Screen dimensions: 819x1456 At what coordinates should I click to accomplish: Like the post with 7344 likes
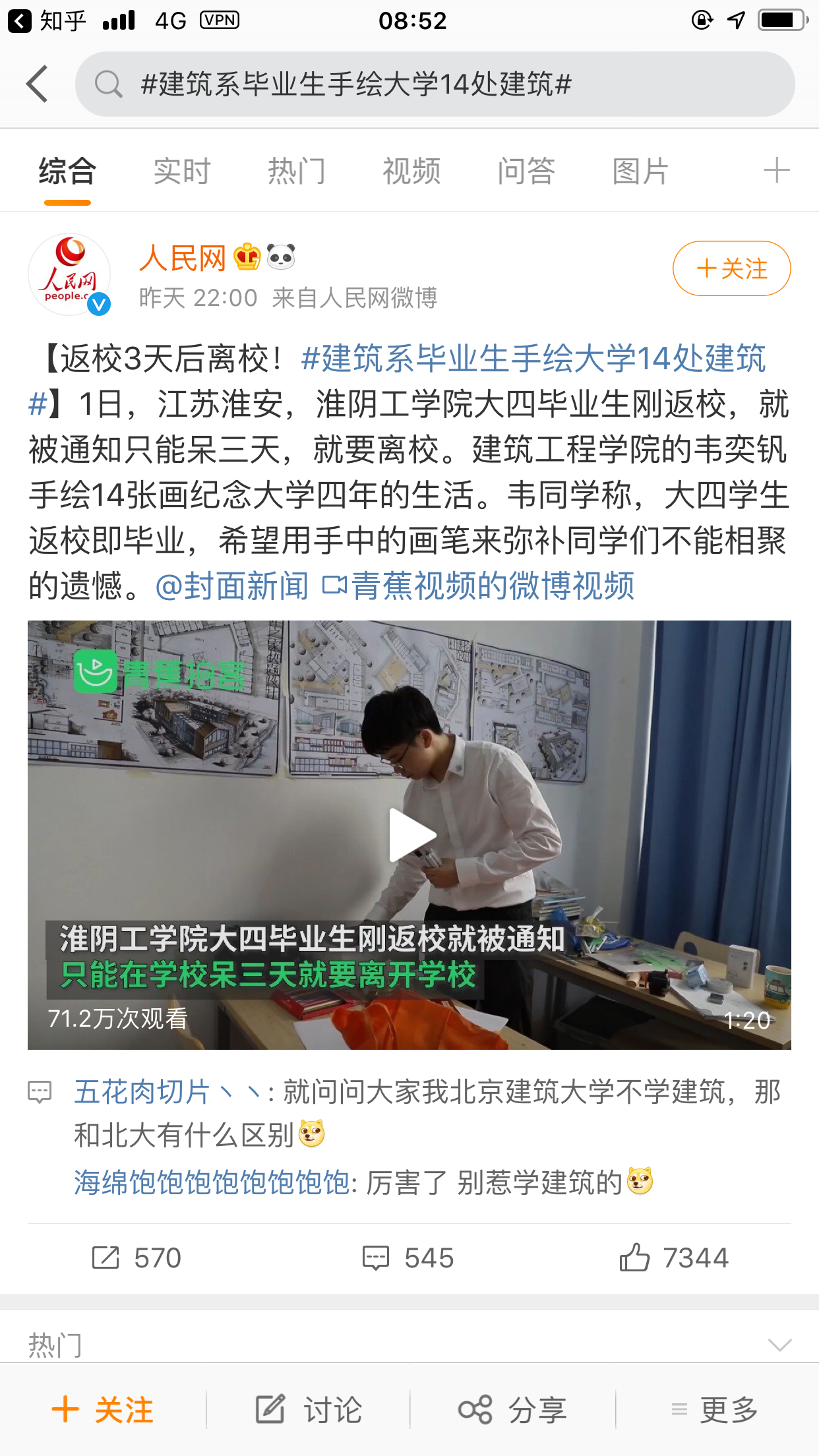[x=674, y=1258]
